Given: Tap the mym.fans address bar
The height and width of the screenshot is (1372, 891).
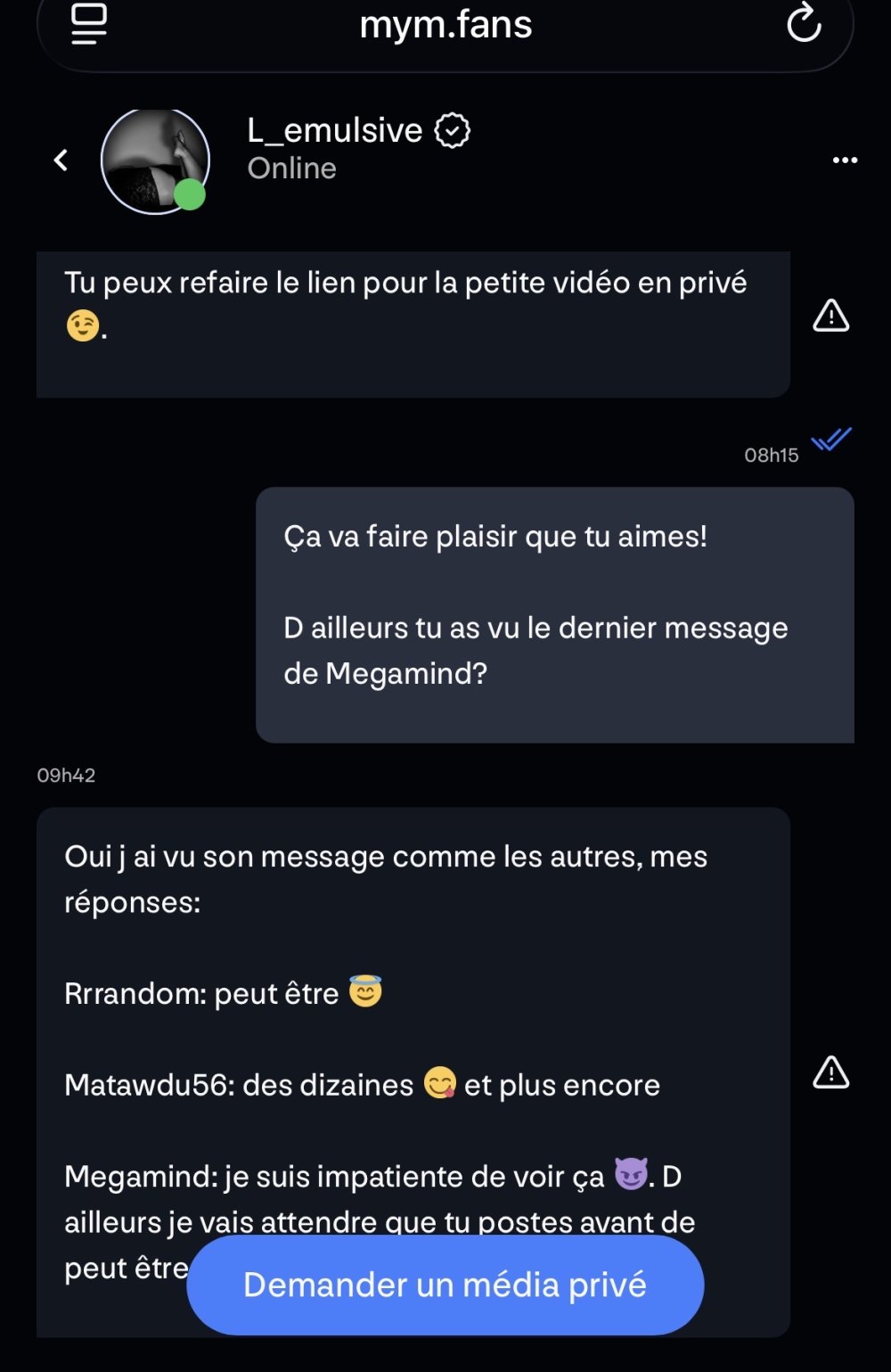Looking at the screenshot, I should pyautogui.click(x=445, y=25).
